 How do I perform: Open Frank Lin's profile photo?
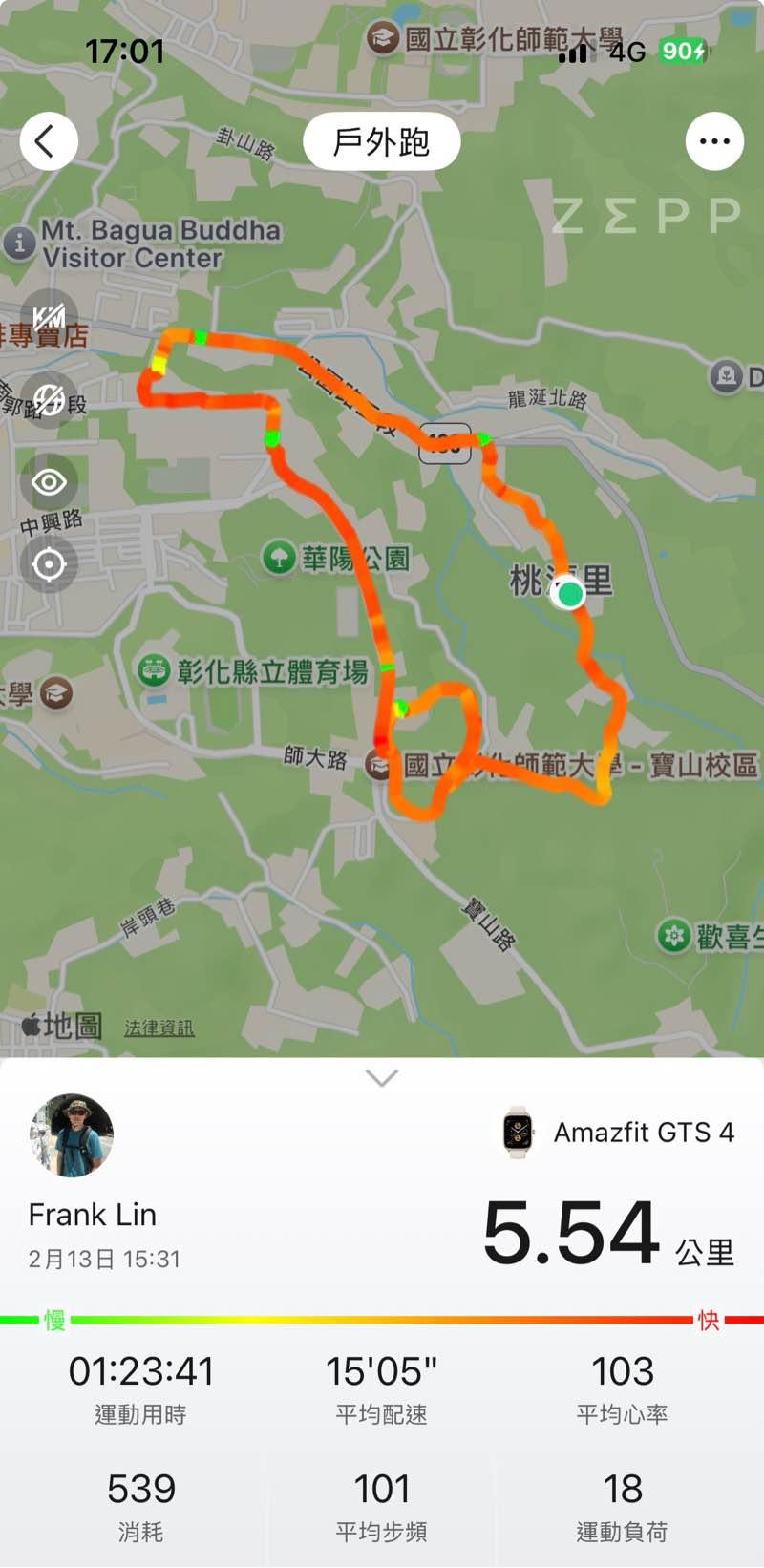(x=72, y=1134)
